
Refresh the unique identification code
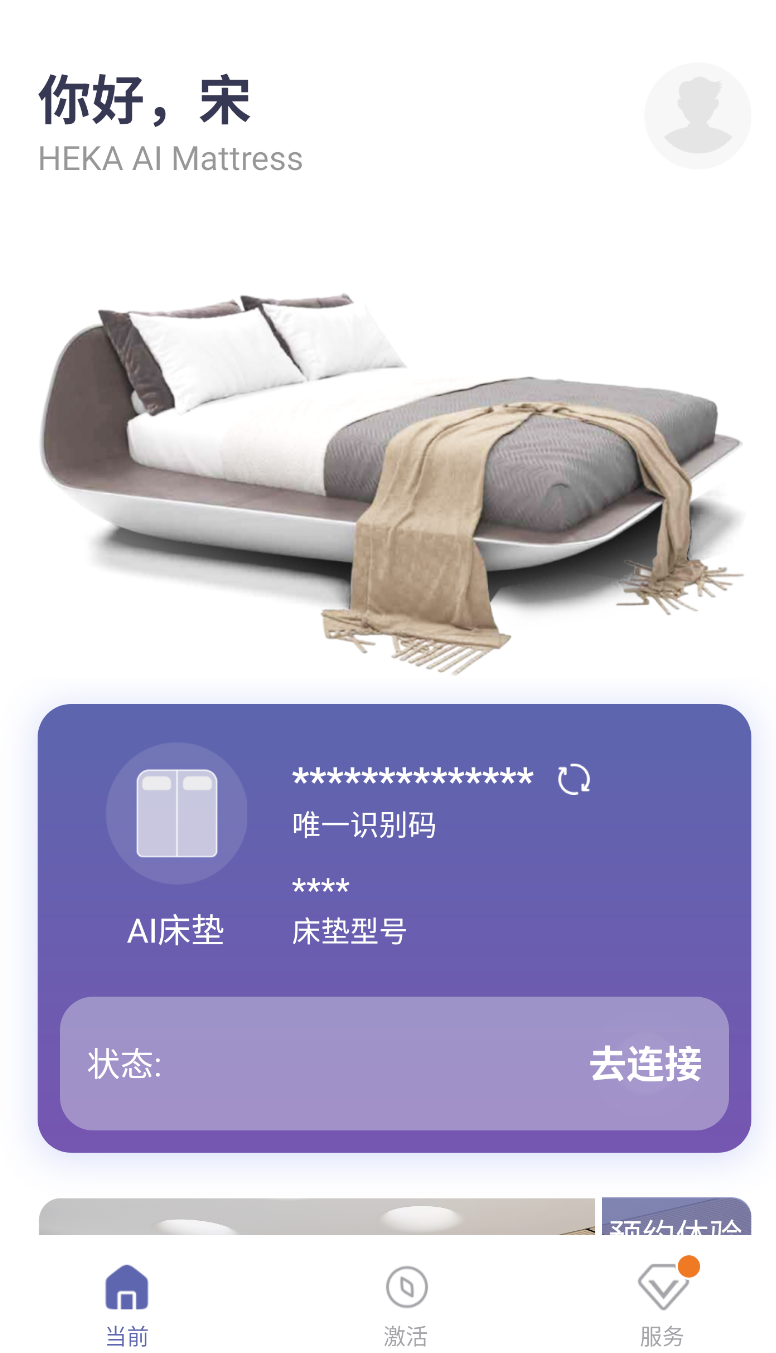(x=574, y=779)
